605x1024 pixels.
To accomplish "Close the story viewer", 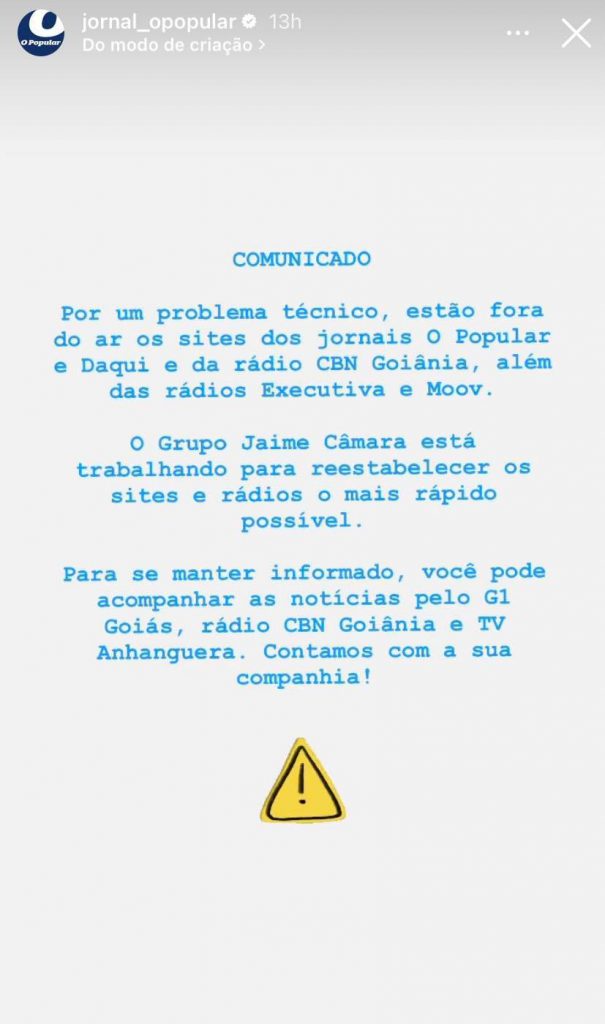I will [x=576, y=33].
